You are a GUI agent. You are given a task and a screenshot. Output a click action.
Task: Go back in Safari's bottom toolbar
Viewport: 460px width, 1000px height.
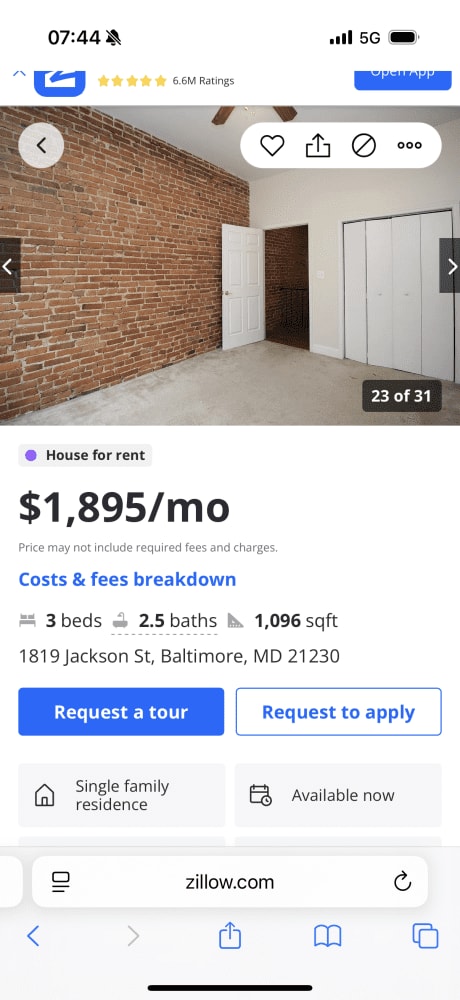[33, 936]
